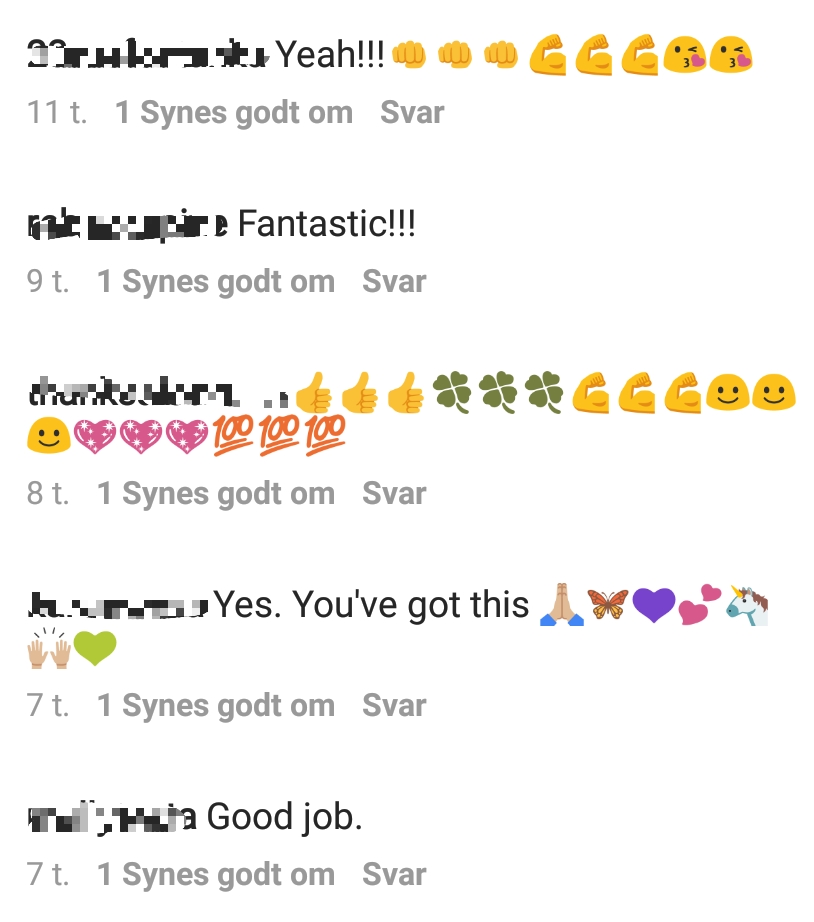The image size is (814, 922).
Task: View likes on the 'Yeah!!!' comment
Action: point(233,113)
